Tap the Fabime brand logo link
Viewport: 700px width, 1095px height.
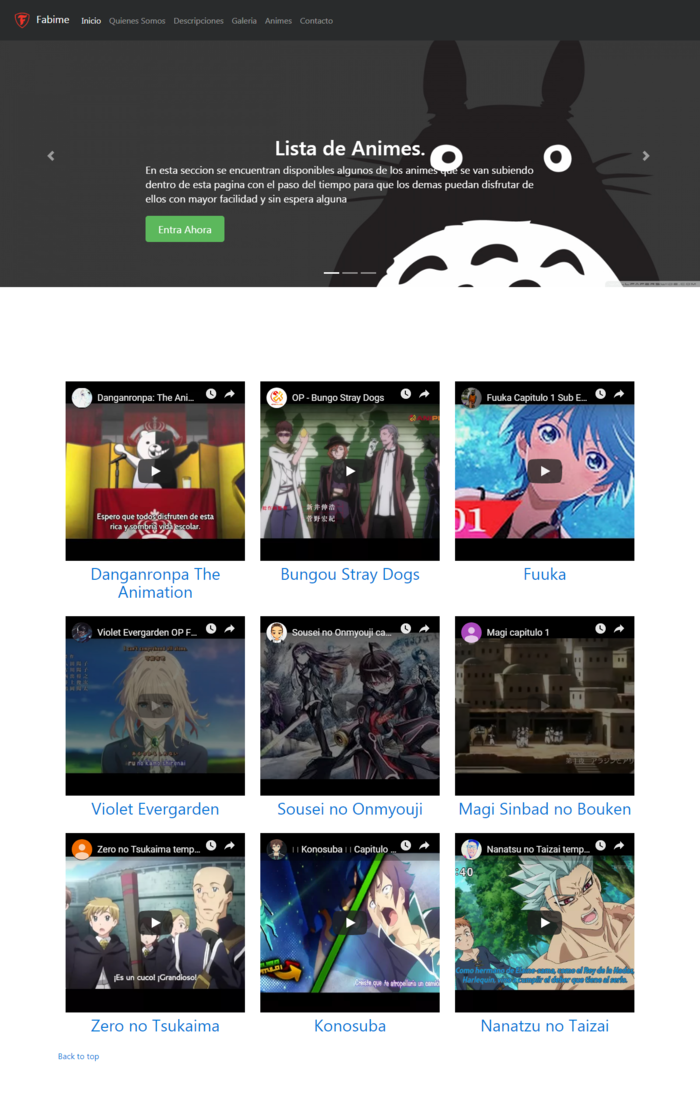click(42, 20)
